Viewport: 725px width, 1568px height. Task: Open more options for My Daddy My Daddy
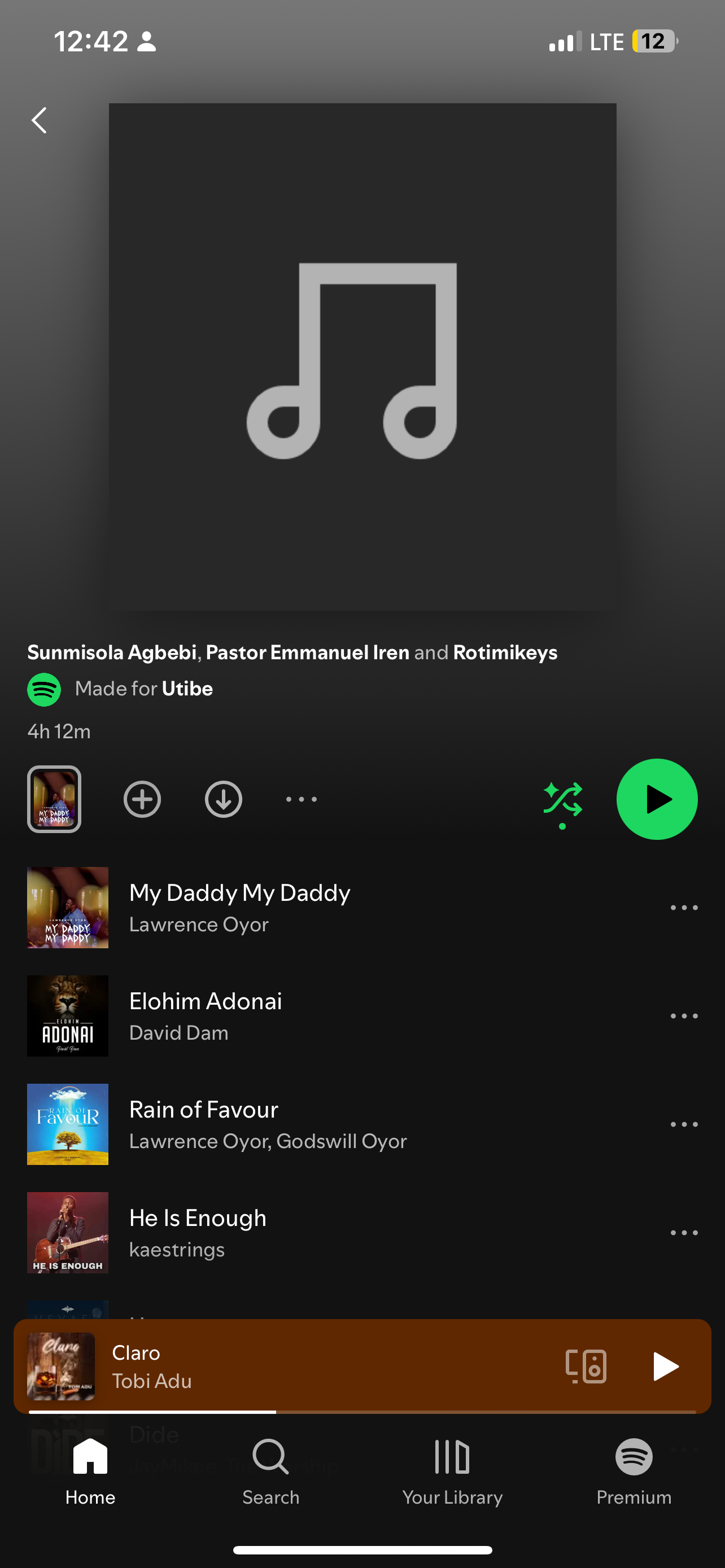click(684, 908)
